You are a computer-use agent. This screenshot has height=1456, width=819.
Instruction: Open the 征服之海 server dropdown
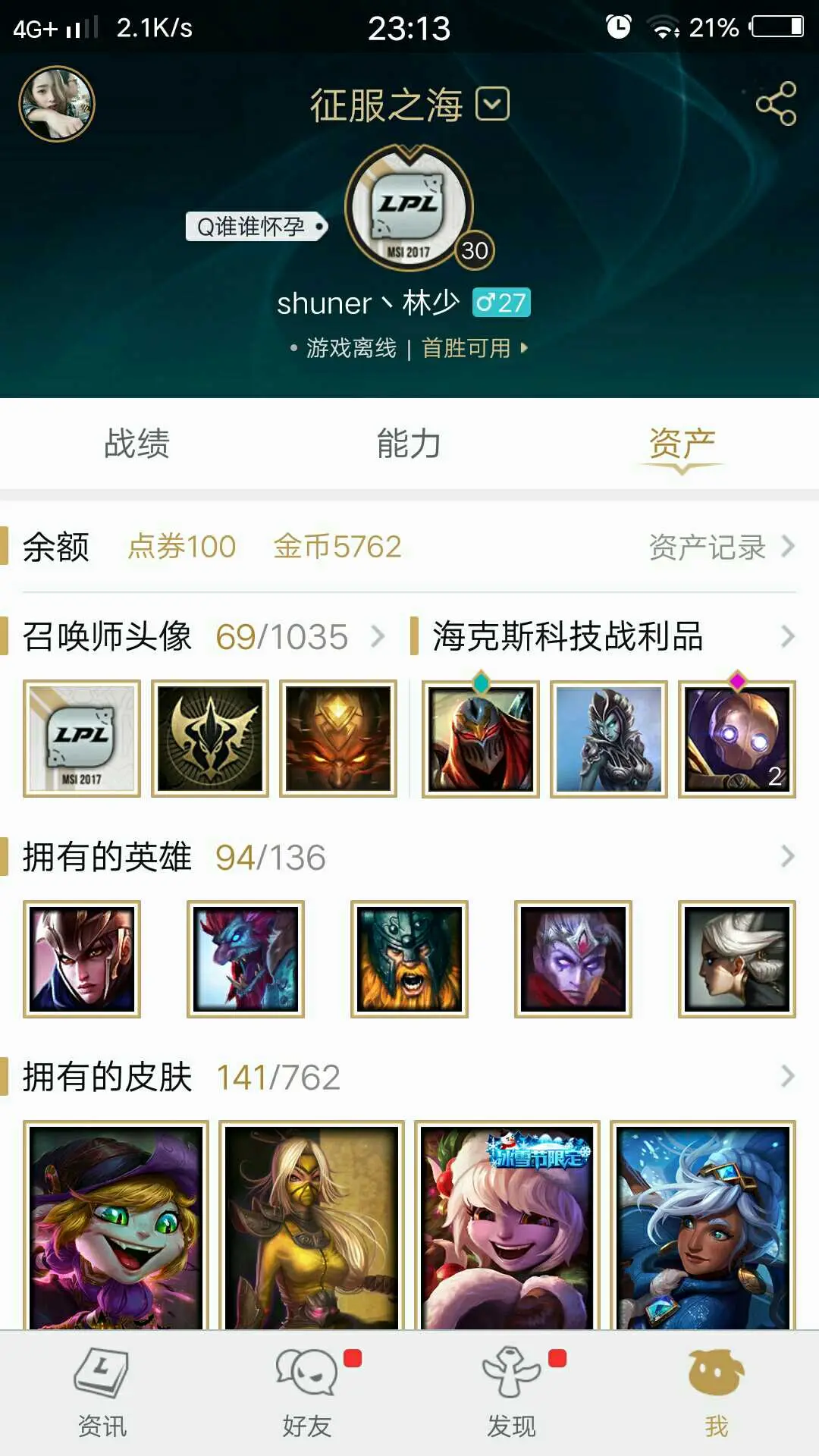coord(492,104)
